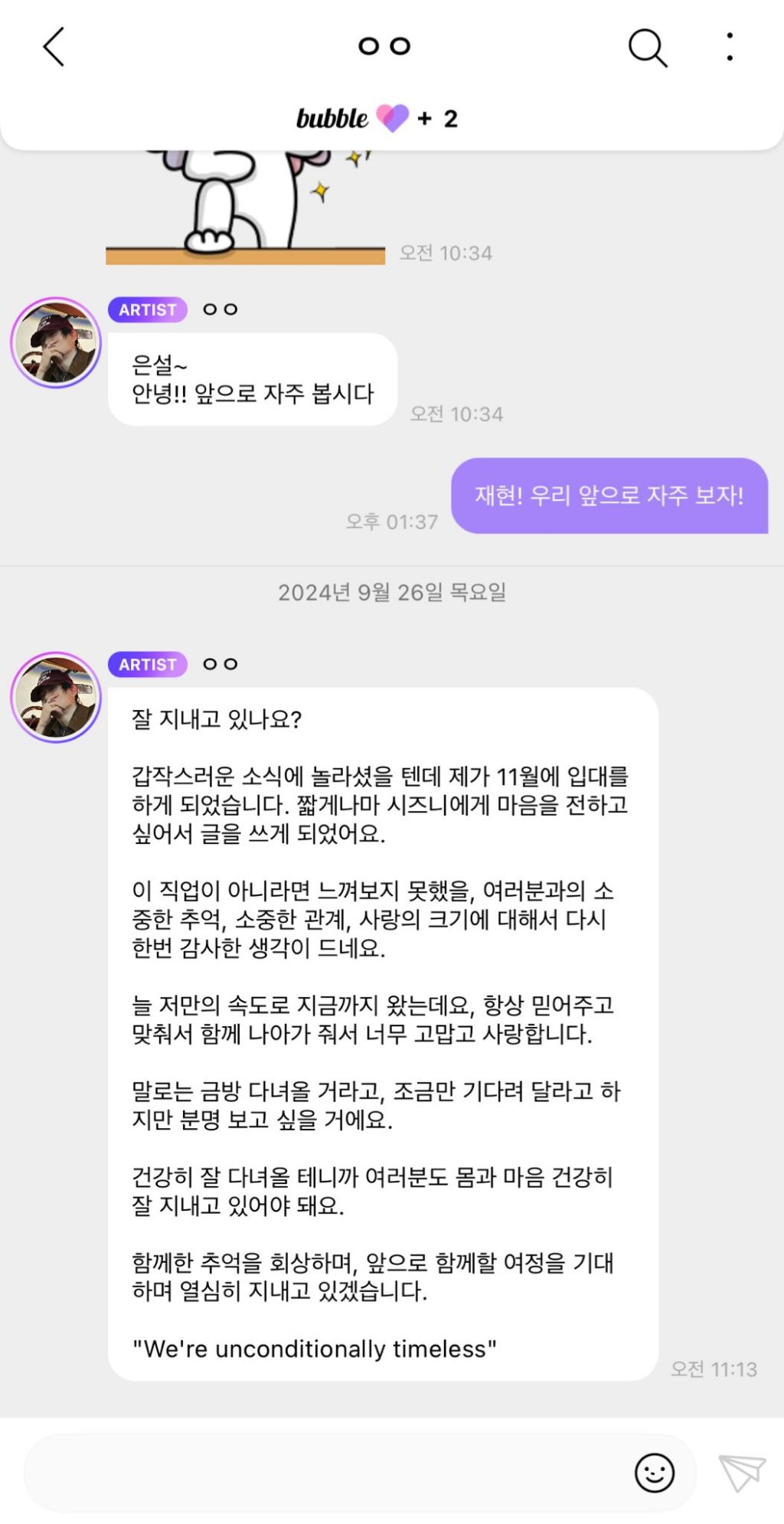This screenshot has width=784, height=1524.
Task: Open chat options via the kebab menu
Action: [x=730, y=47]
